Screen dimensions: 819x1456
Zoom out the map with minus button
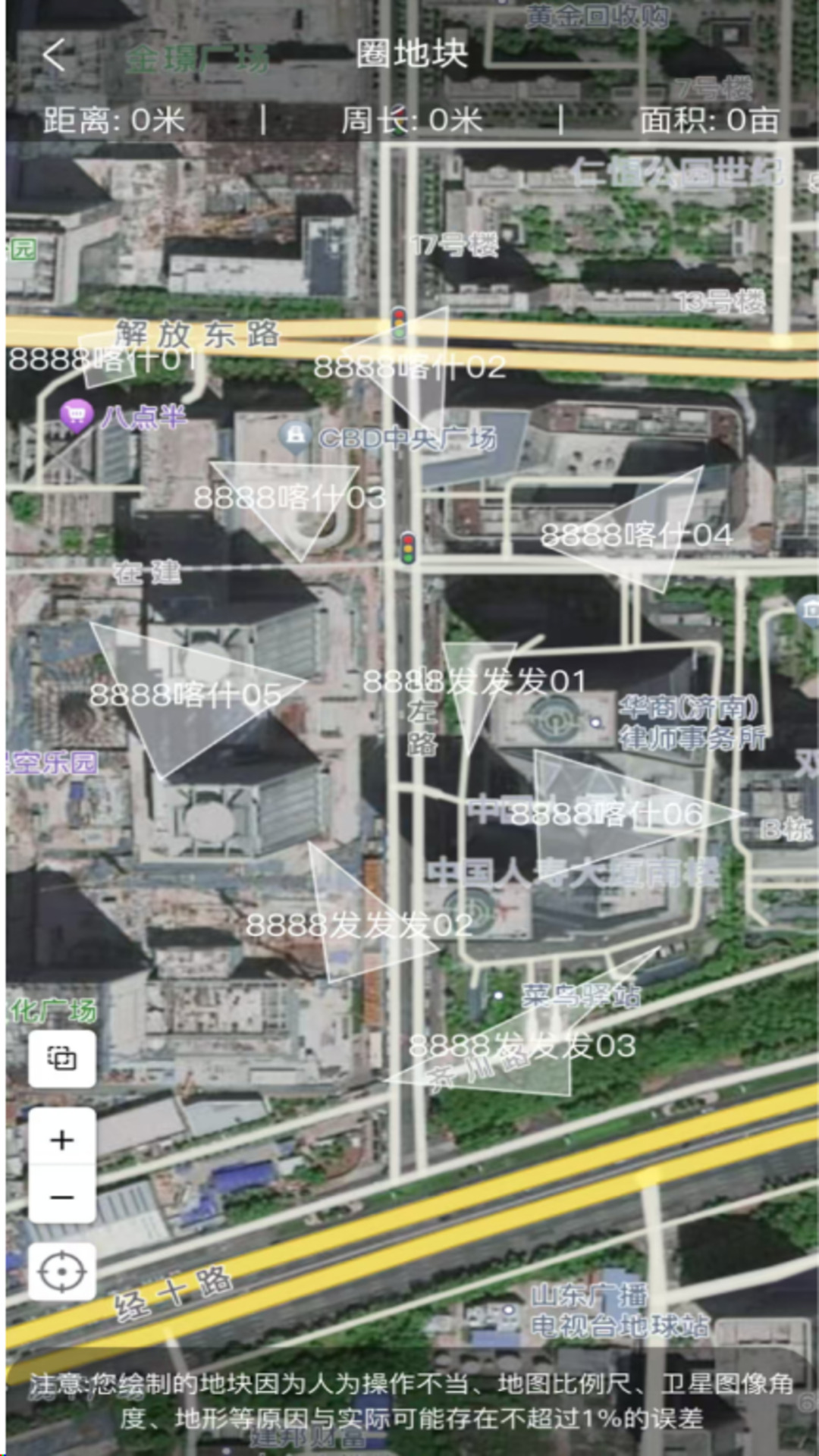tap(62, 1197)
